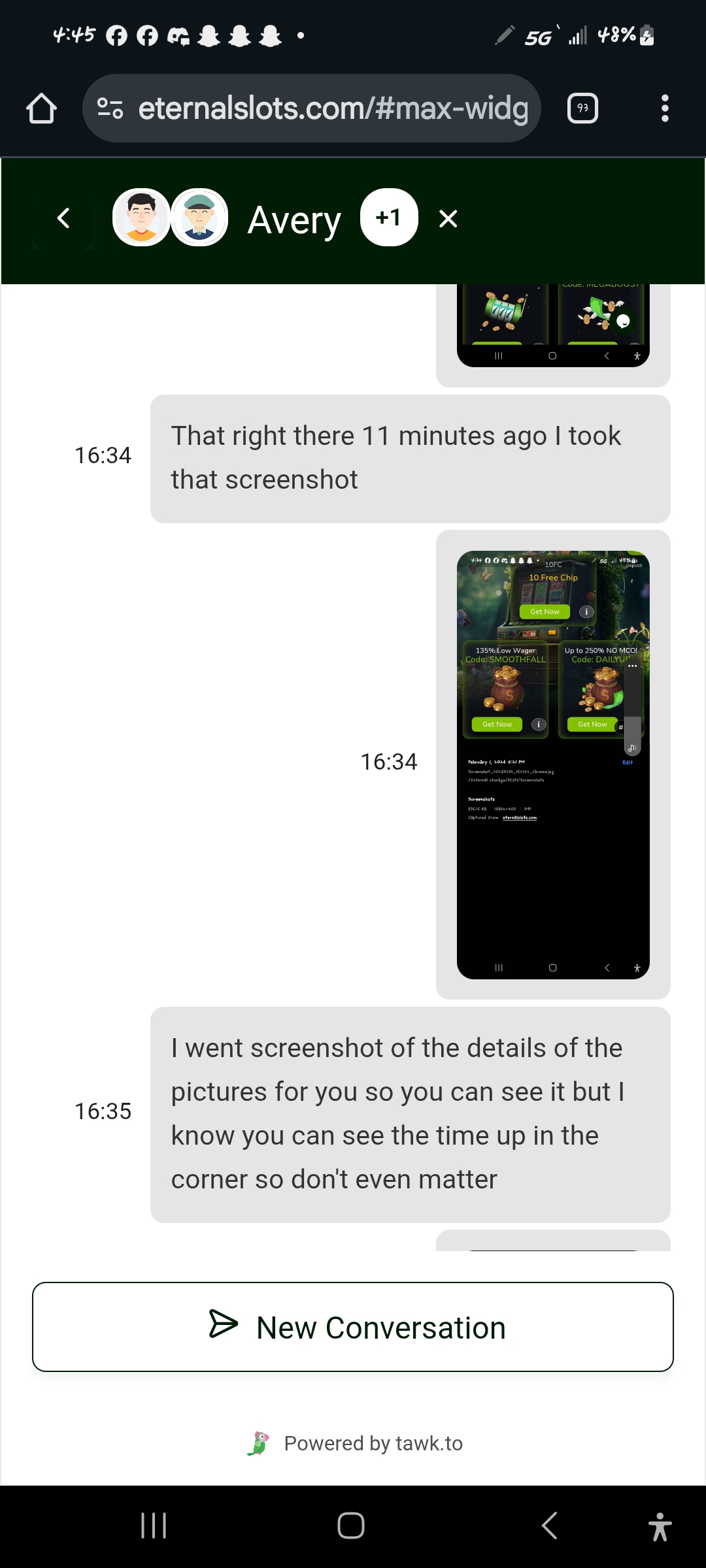Image resolution: width=706 pixels, height=1568 pixels.
Task: Open the screenshot attachment sent before 16:34
Action: tap(553, 327)
